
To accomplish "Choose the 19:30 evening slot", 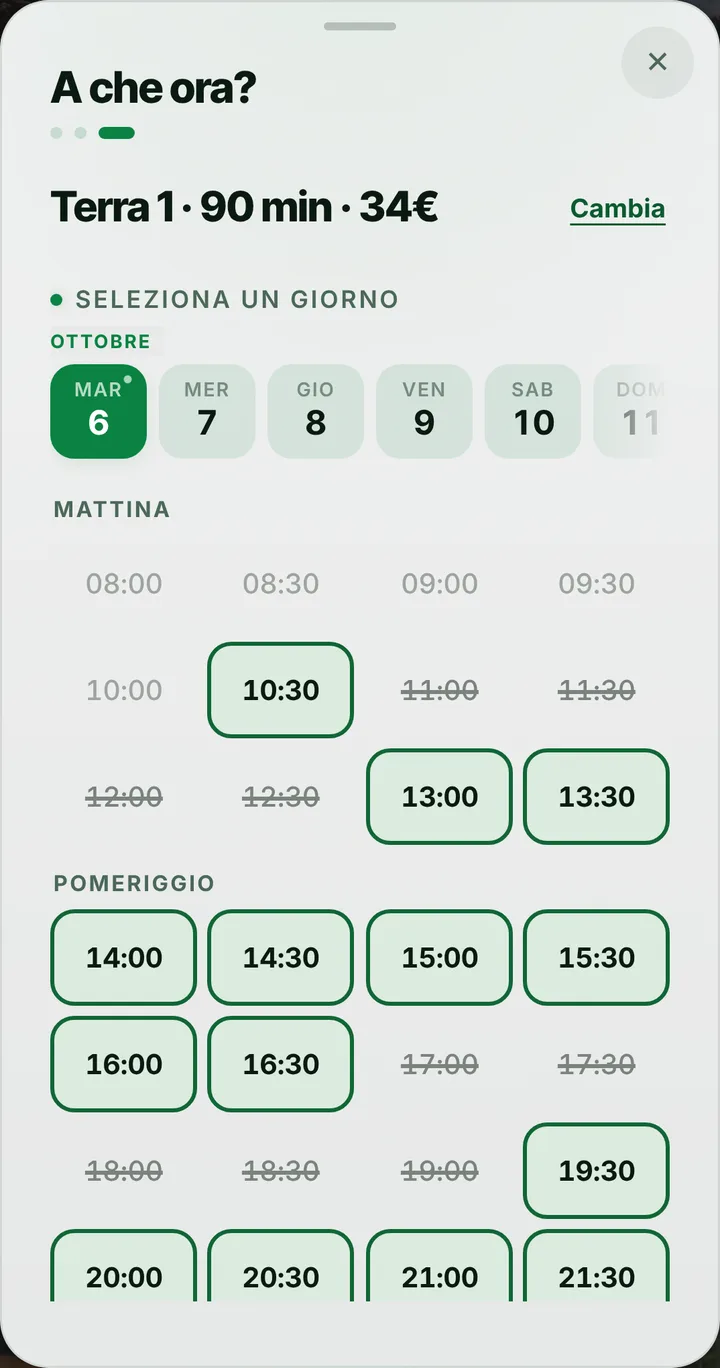I will [x=597, y=1171].
